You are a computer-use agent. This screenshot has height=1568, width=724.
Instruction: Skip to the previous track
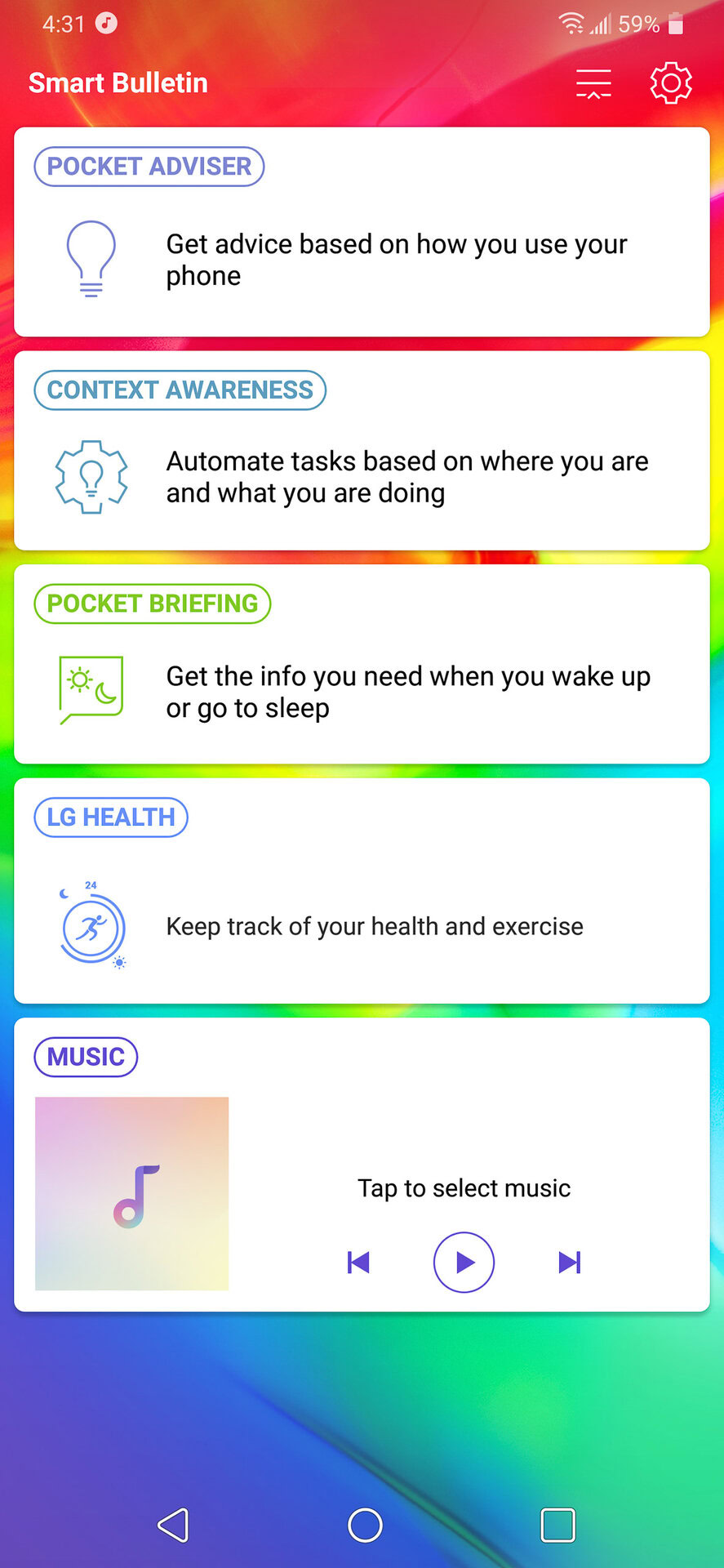(358, 1263)
